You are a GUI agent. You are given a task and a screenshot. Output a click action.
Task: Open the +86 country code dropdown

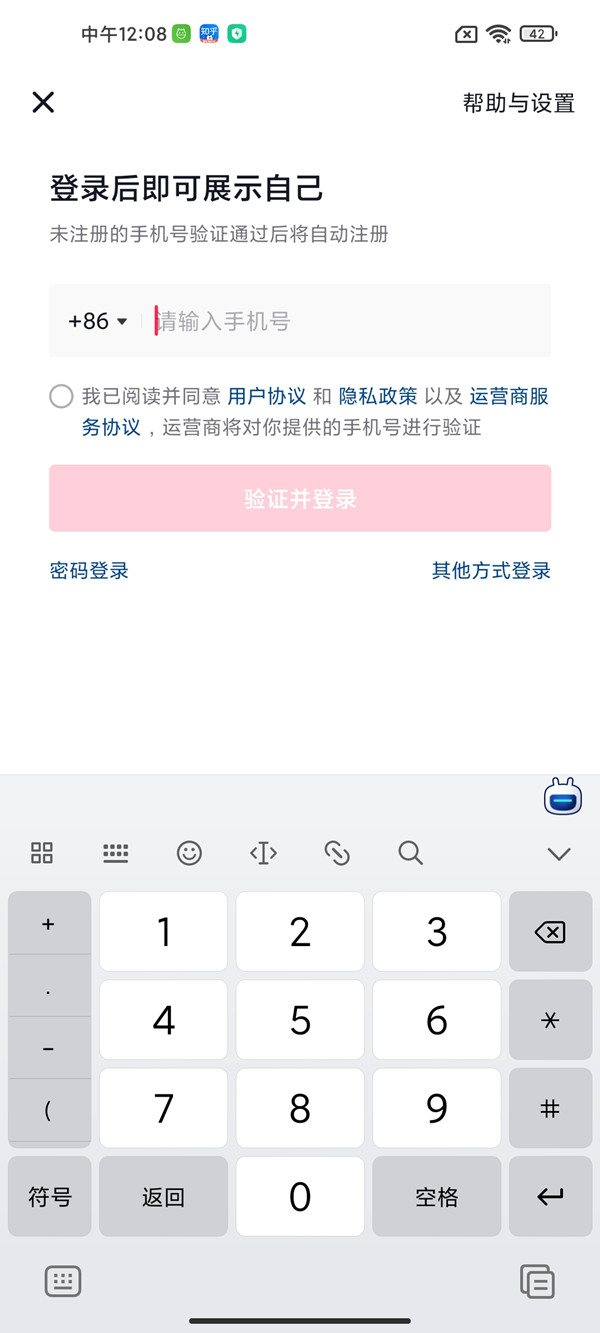pyautogui.click(x=98, y=321)
